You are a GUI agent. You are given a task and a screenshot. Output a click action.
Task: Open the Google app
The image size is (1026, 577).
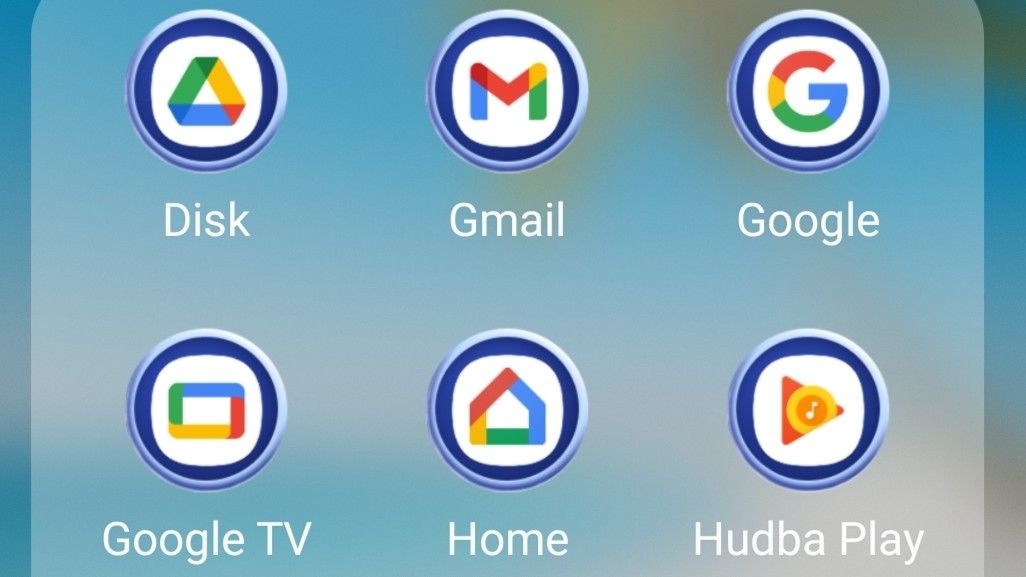click(x=808, y=92)
